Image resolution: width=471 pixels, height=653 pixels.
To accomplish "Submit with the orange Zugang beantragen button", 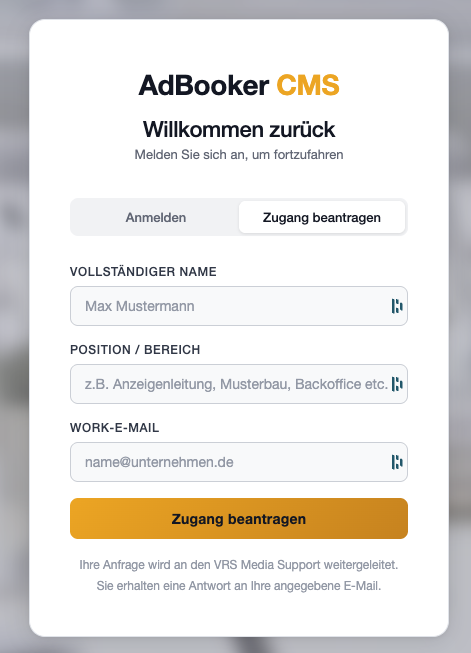I will pos(239,518).
